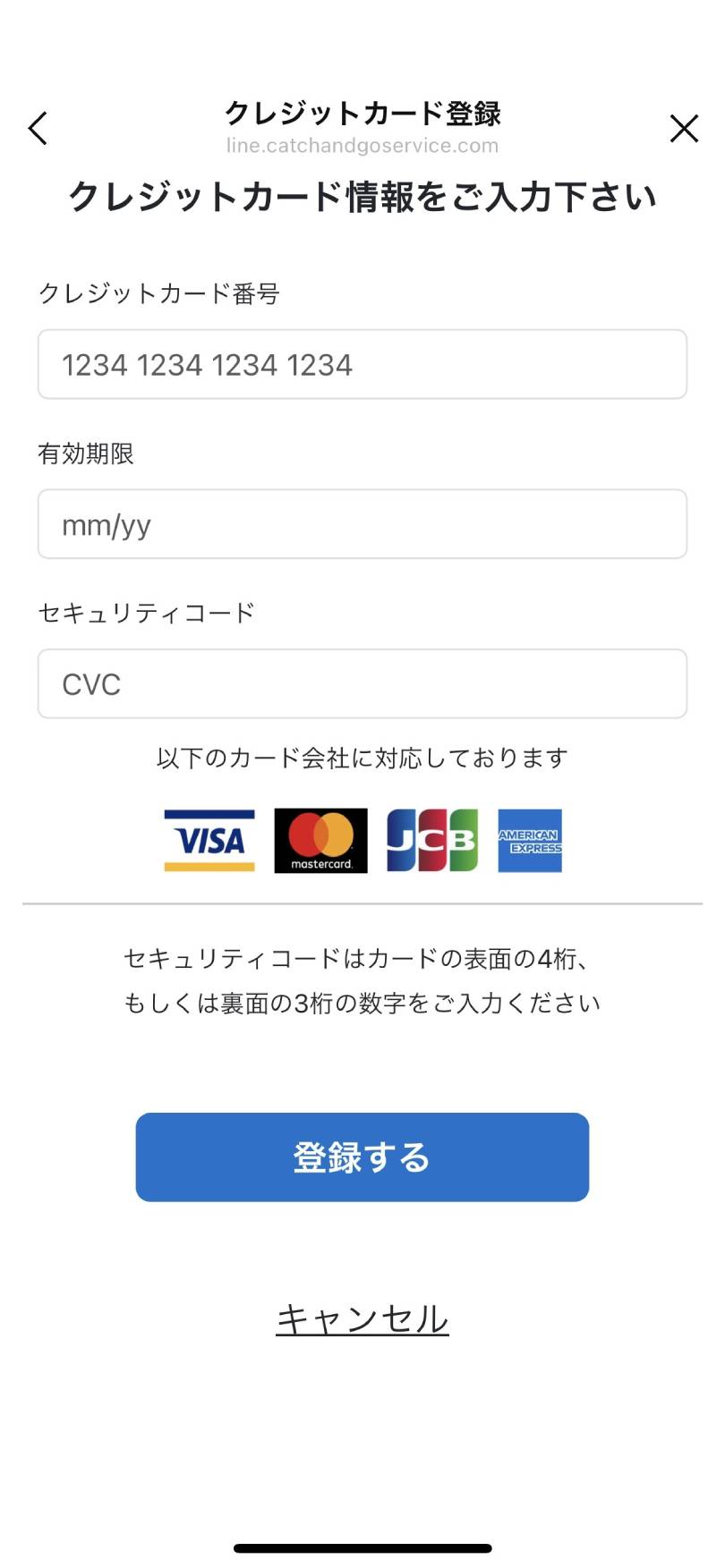Close the credit card registration page

684,129
